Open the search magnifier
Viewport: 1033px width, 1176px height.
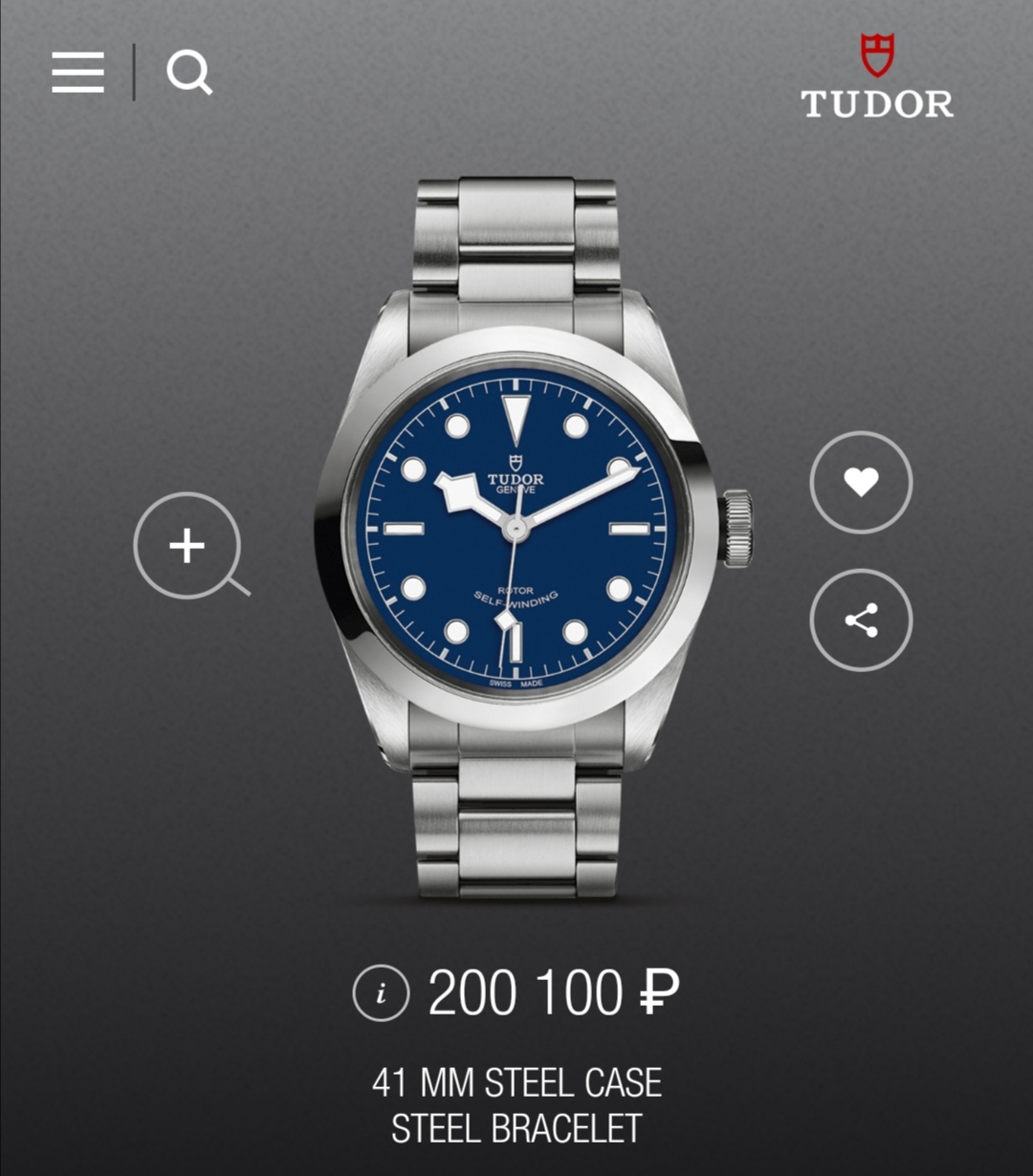(188, 73)
